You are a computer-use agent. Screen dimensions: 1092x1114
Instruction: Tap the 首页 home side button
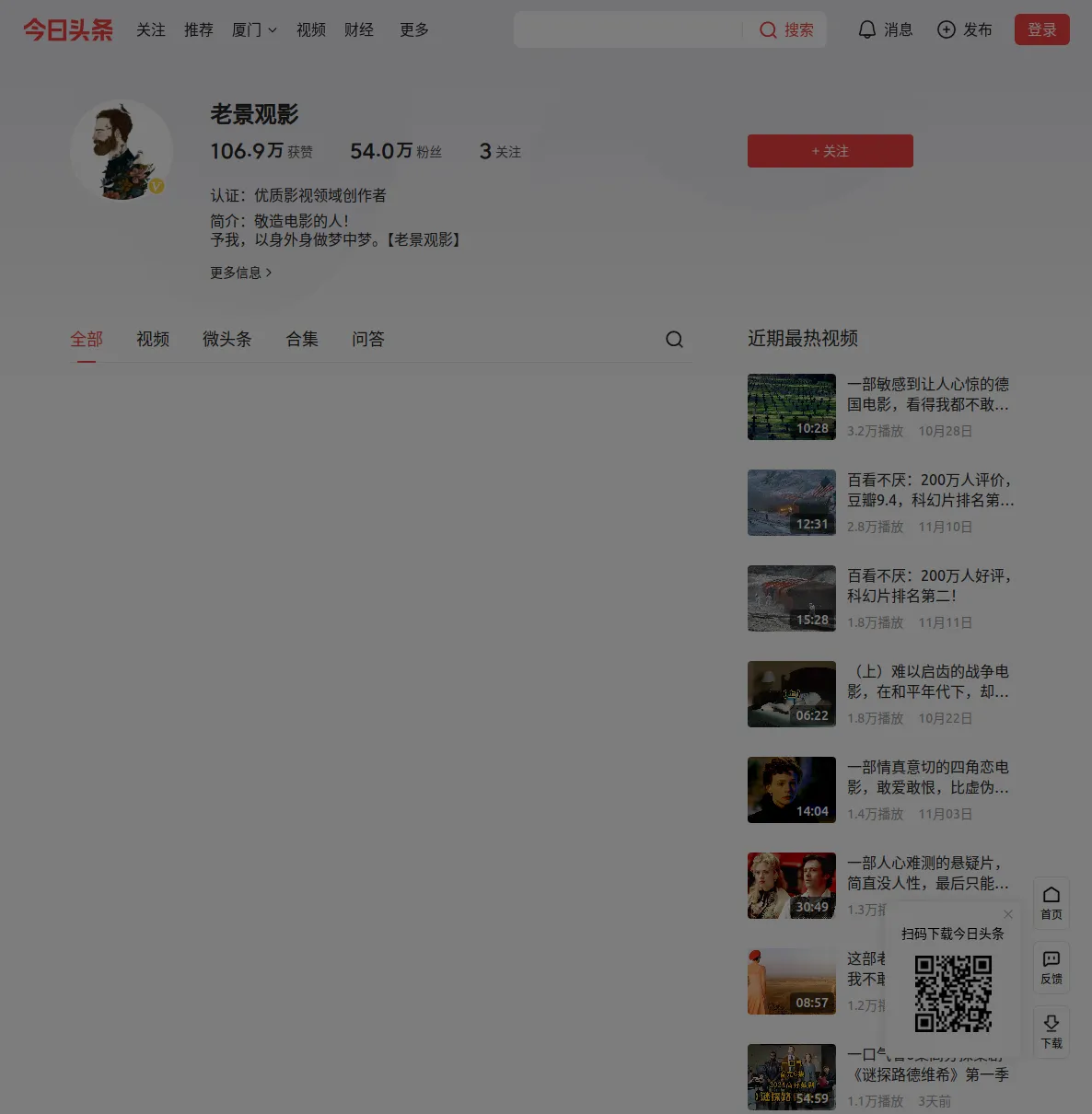(1051, 902)
